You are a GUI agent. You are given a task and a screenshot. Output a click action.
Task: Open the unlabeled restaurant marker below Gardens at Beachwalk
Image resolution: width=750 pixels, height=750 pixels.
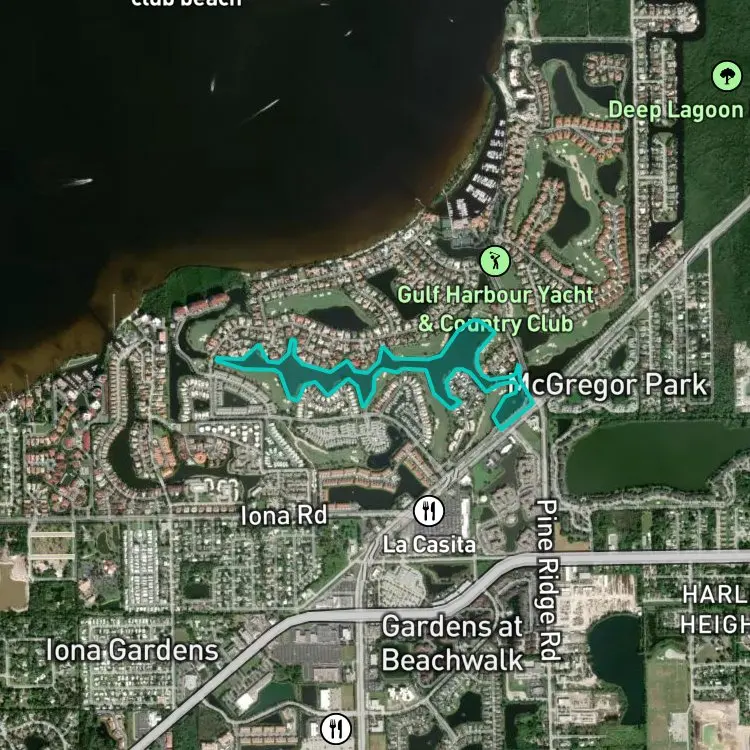click(336, 729)
